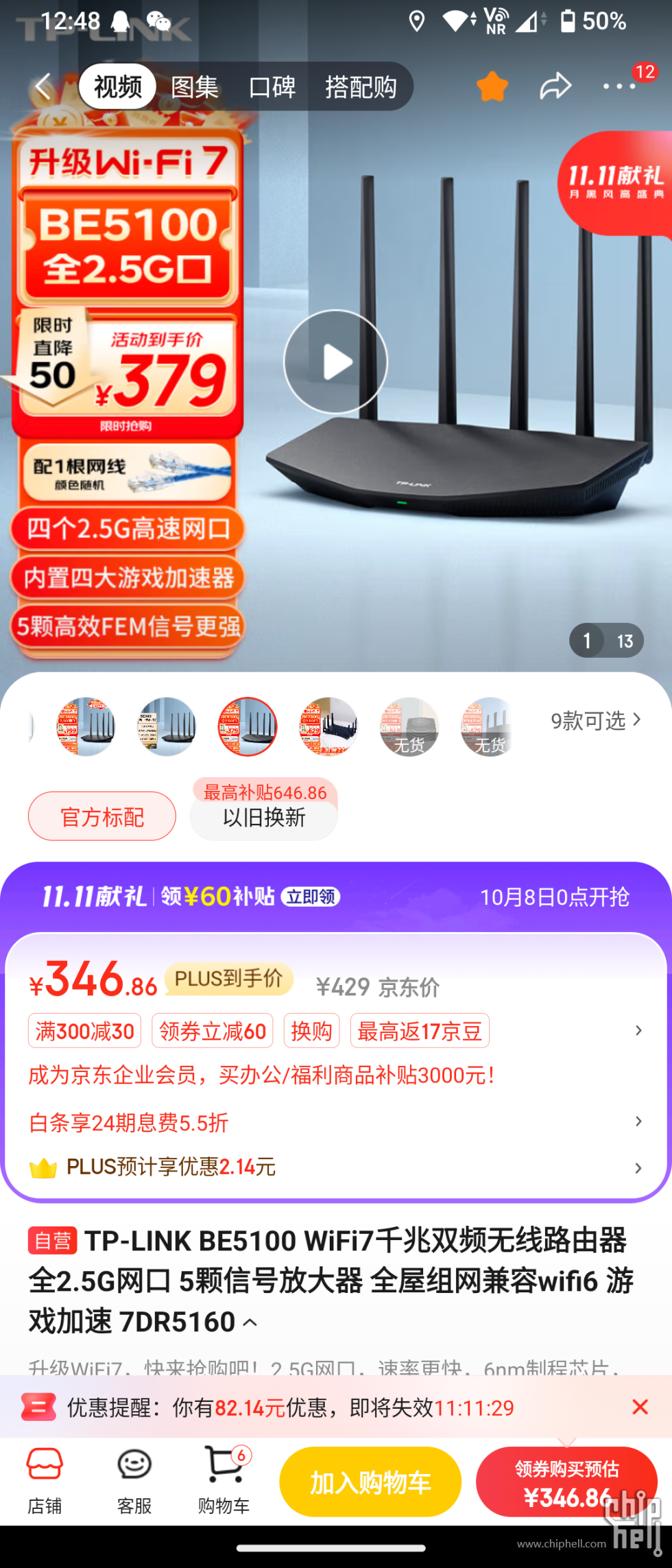The width and height of the screenshot is (672, 1568).
Task: Switch to the 口碑 tab
Action: click(272, 87)
